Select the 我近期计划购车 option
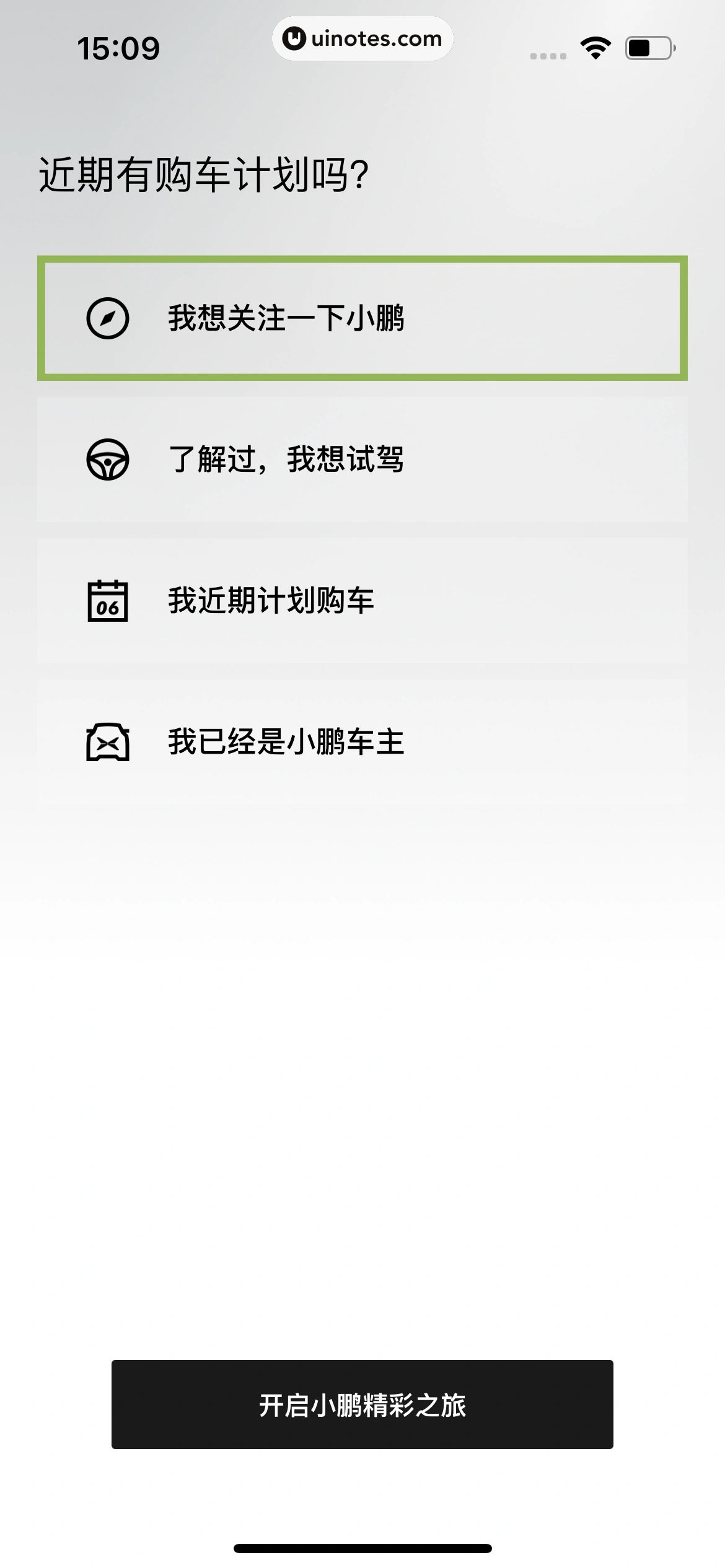 pyautogui.click(x=362, y=602)
